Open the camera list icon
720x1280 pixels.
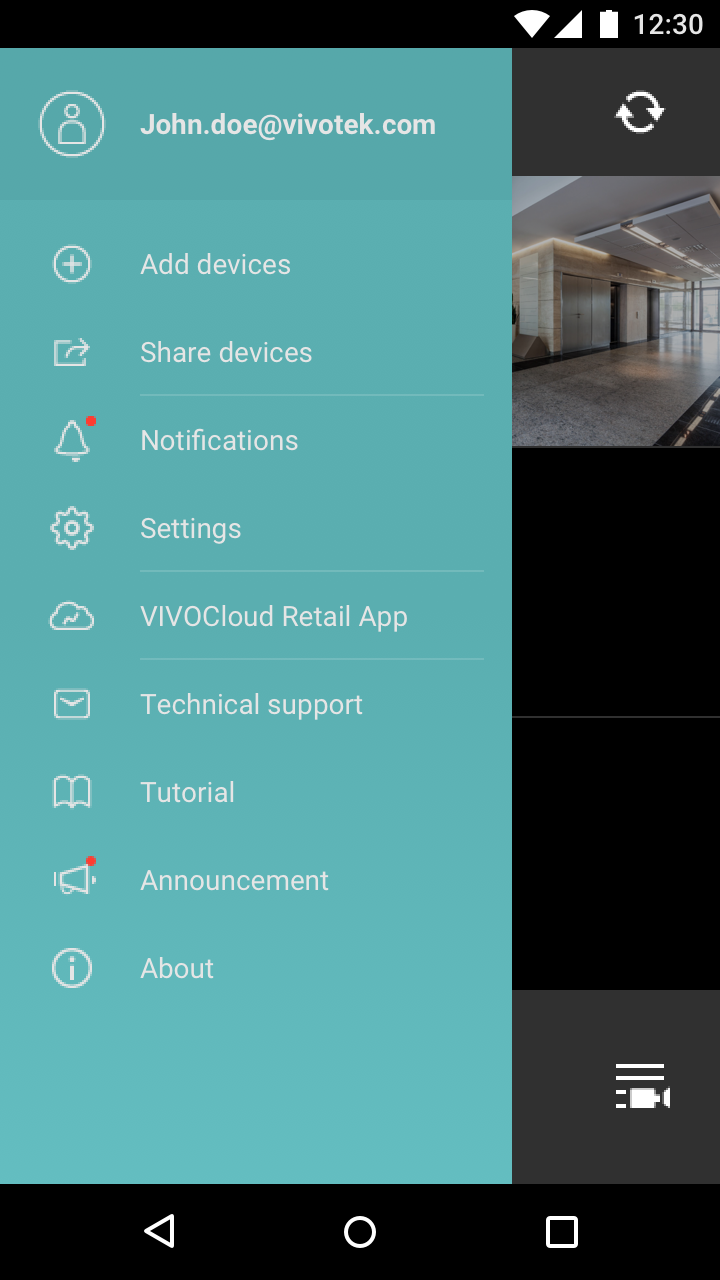coord(641,1087)
